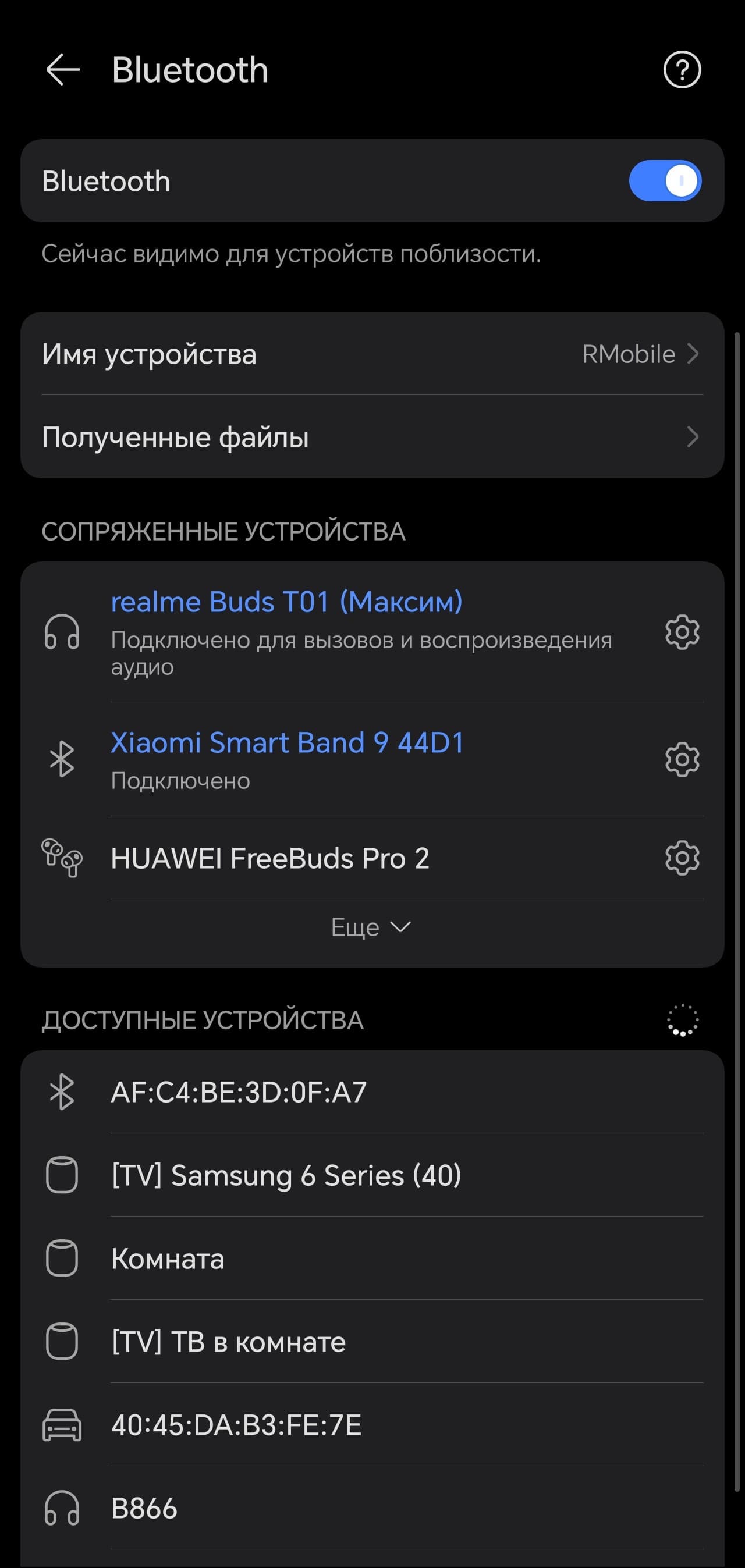Expand Еще to show more paired devices
The height and width of the screenshot is (1568, 745).
tap(370, 927)
